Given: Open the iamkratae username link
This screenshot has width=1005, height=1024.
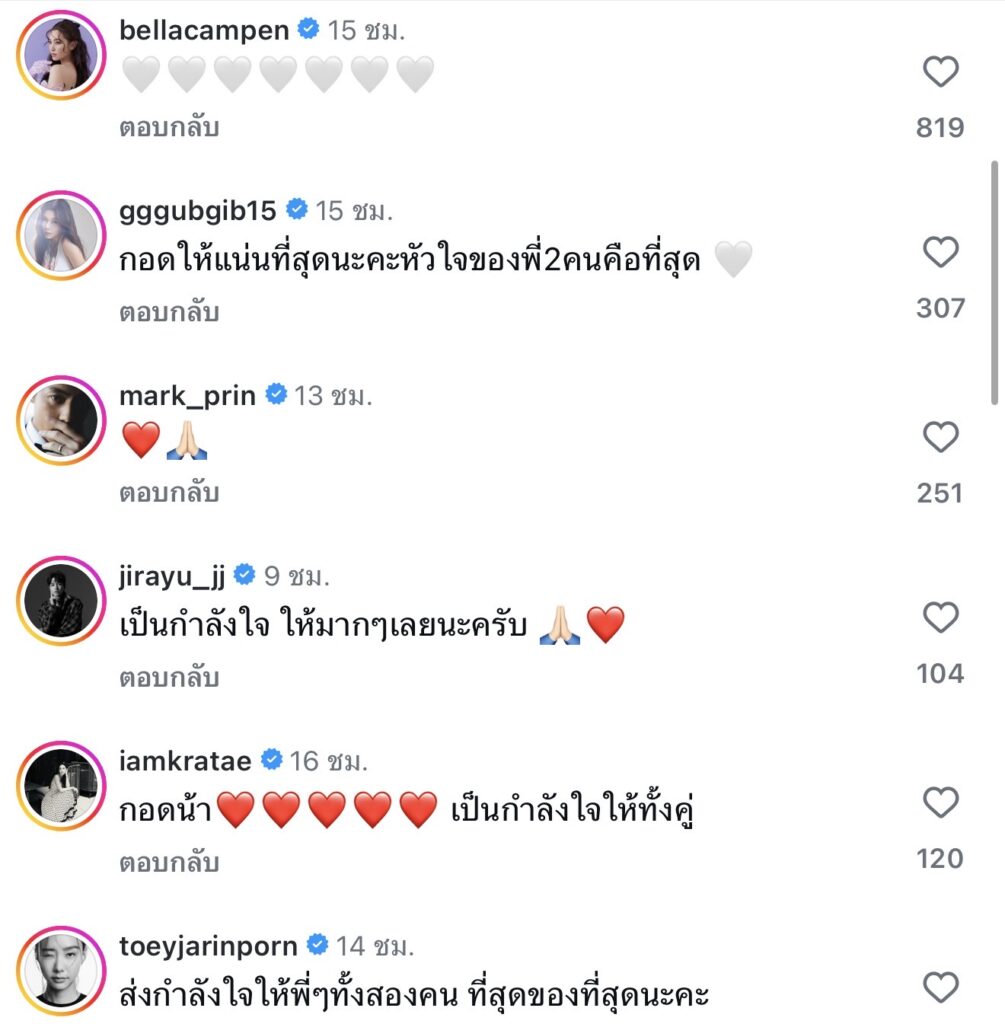Looking at the screenshot, I should (x=187, y=761).
